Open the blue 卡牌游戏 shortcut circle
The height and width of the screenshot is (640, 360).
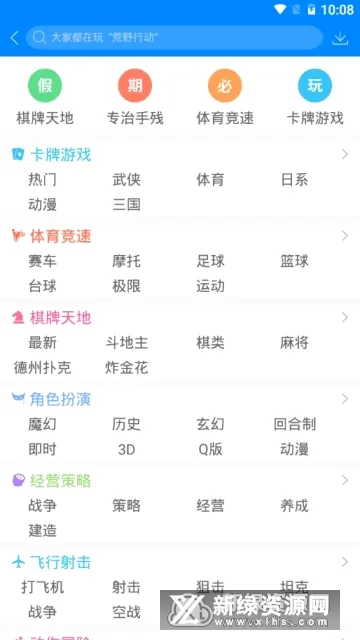click(315, 85)
